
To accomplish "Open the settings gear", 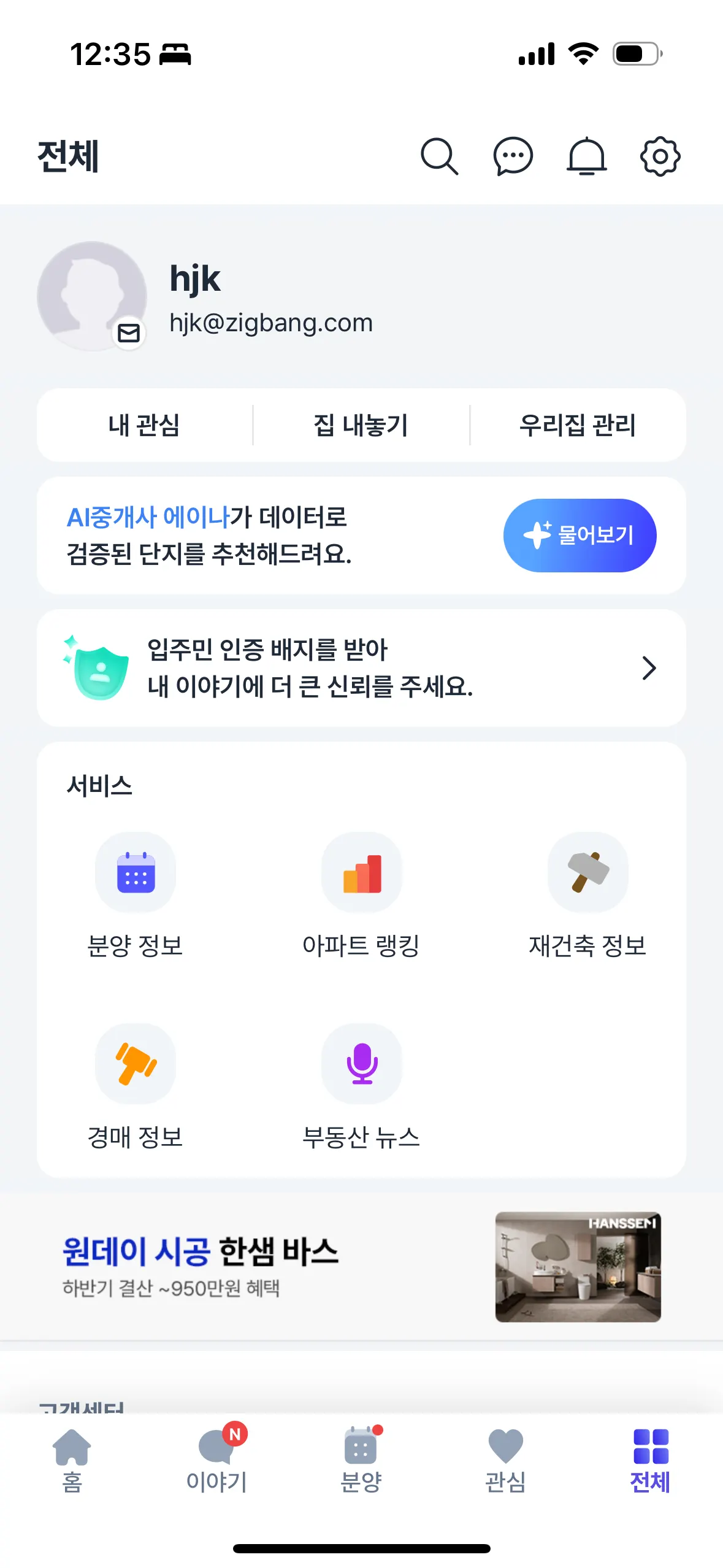I will pyautogui.click(x=660, y=156).
